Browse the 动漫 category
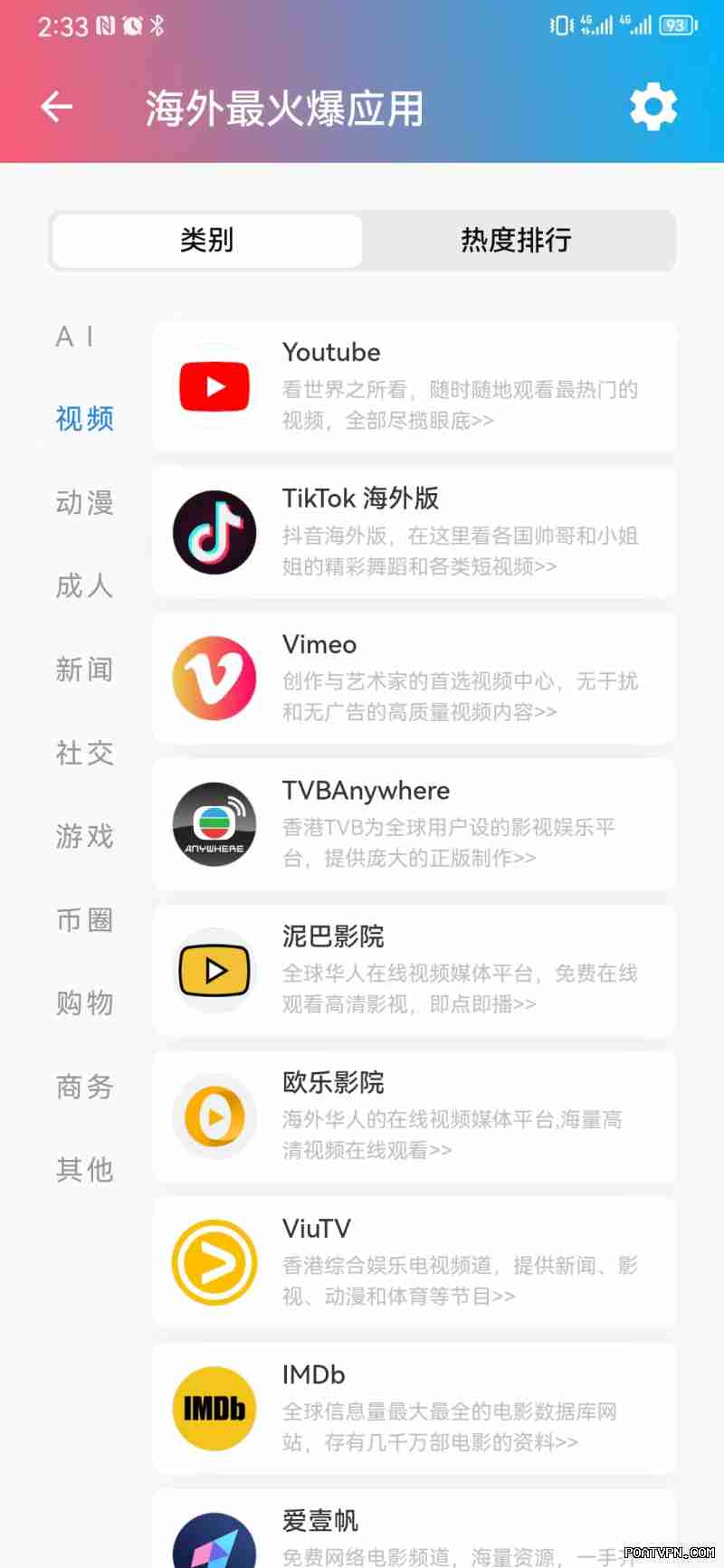Viewport: 724px width, 1568px height. tap(84, 503)
